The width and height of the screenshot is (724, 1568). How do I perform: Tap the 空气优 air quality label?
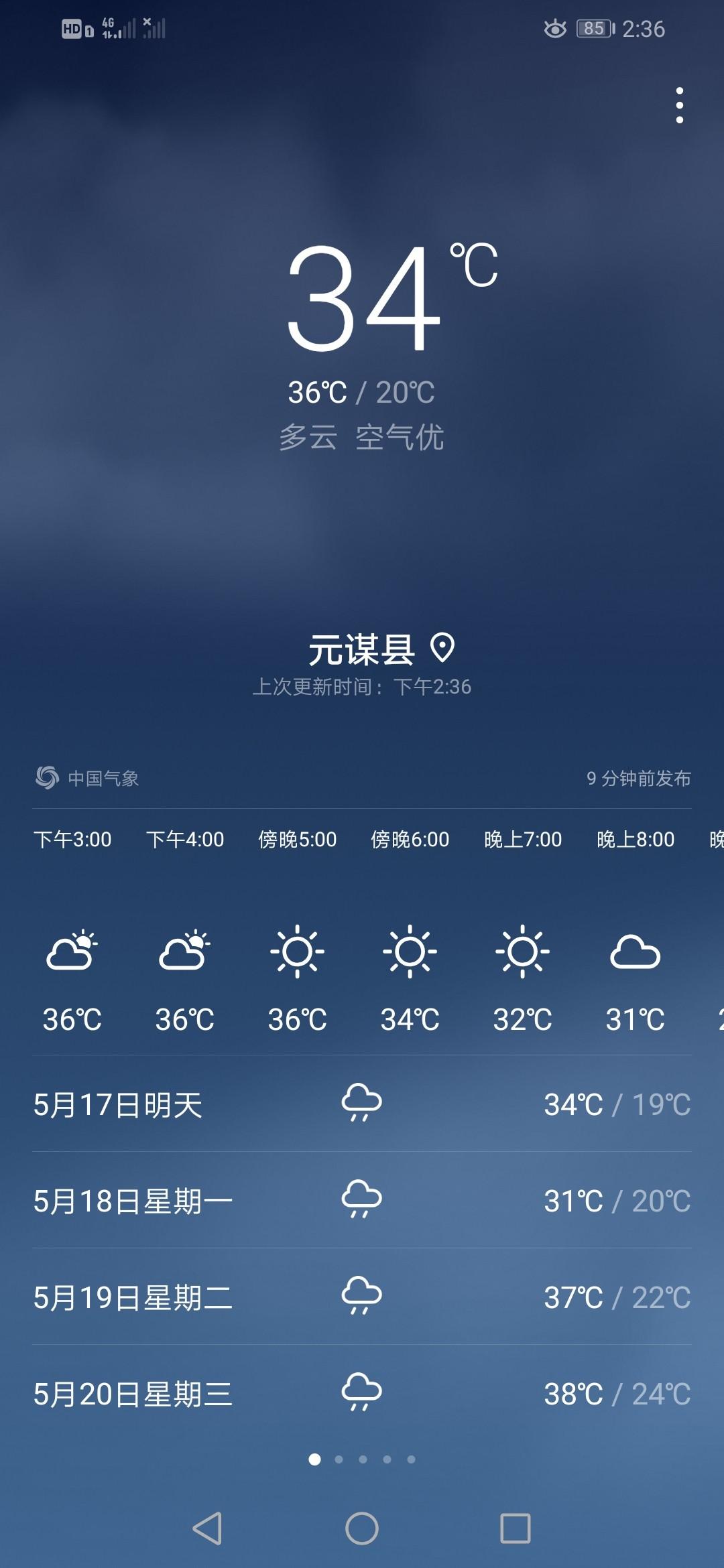(400, 438)
